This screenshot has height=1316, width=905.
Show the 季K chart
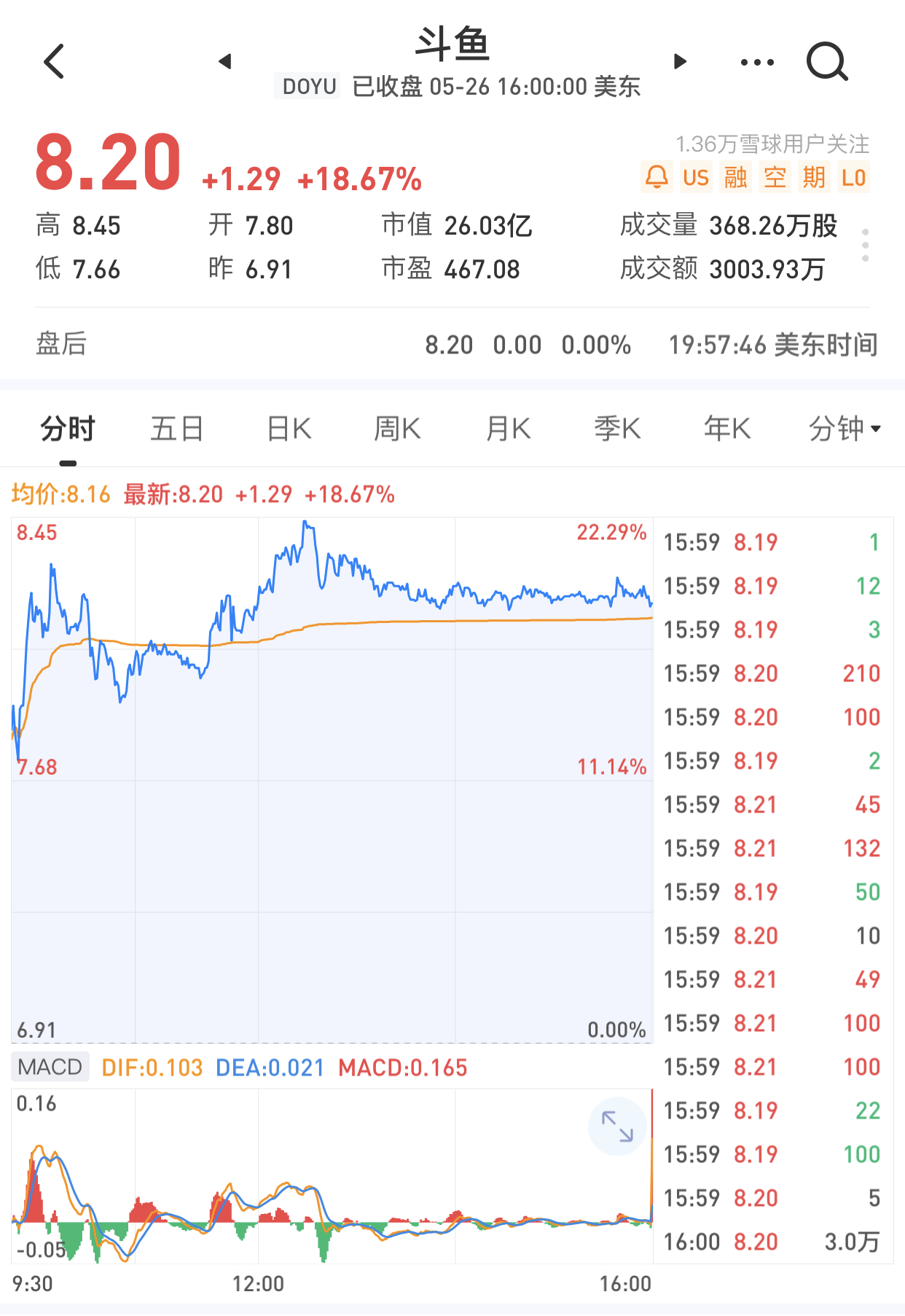coord(617,428)
